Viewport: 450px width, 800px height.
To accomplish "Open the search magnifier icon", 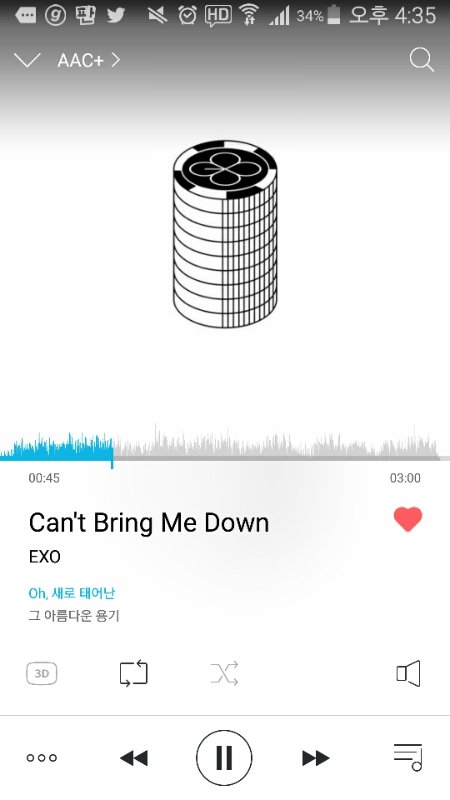I will click(421, 60).
